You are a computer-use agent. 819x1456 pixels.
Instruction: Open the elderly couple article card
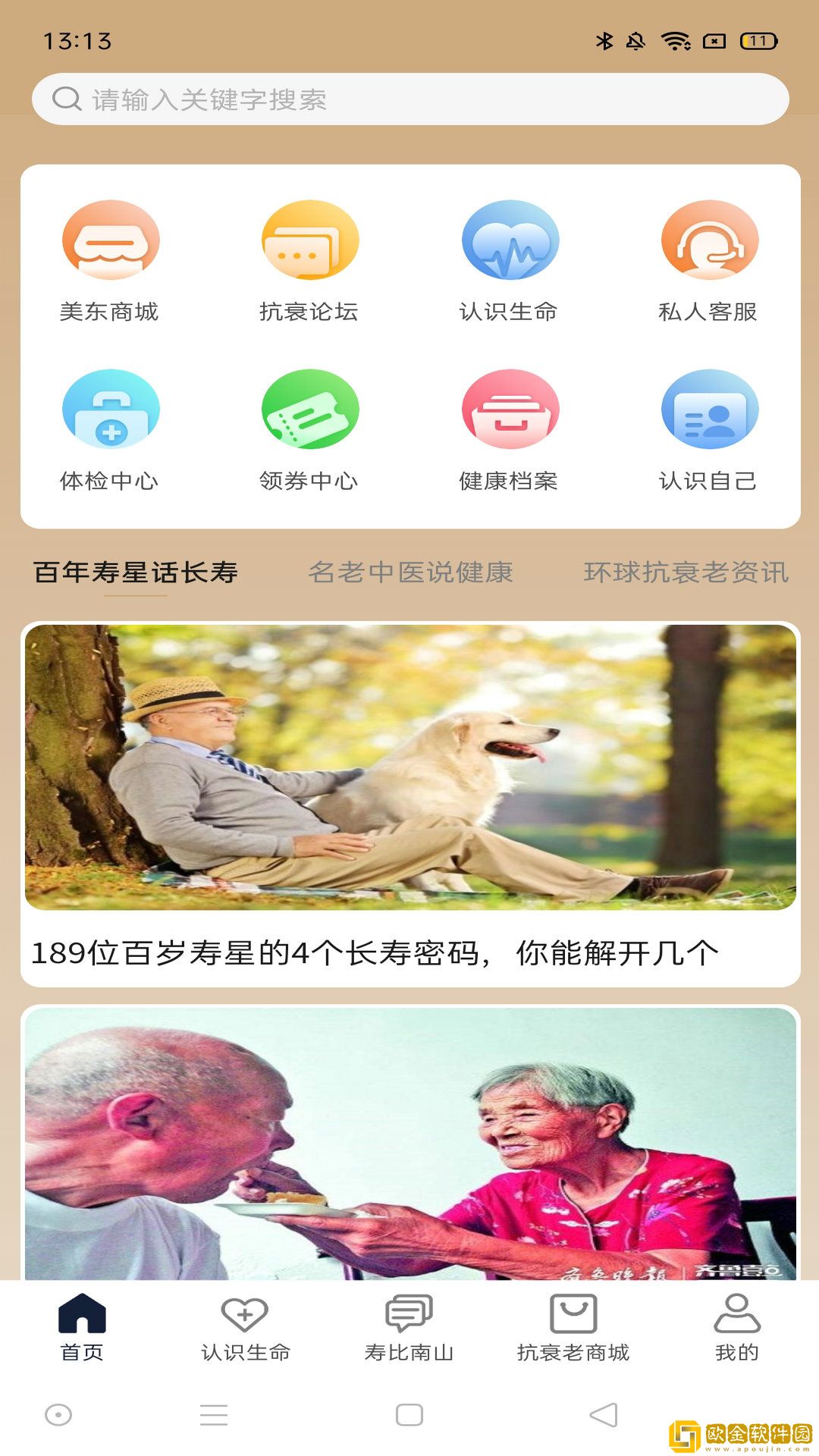[409, 1144]
